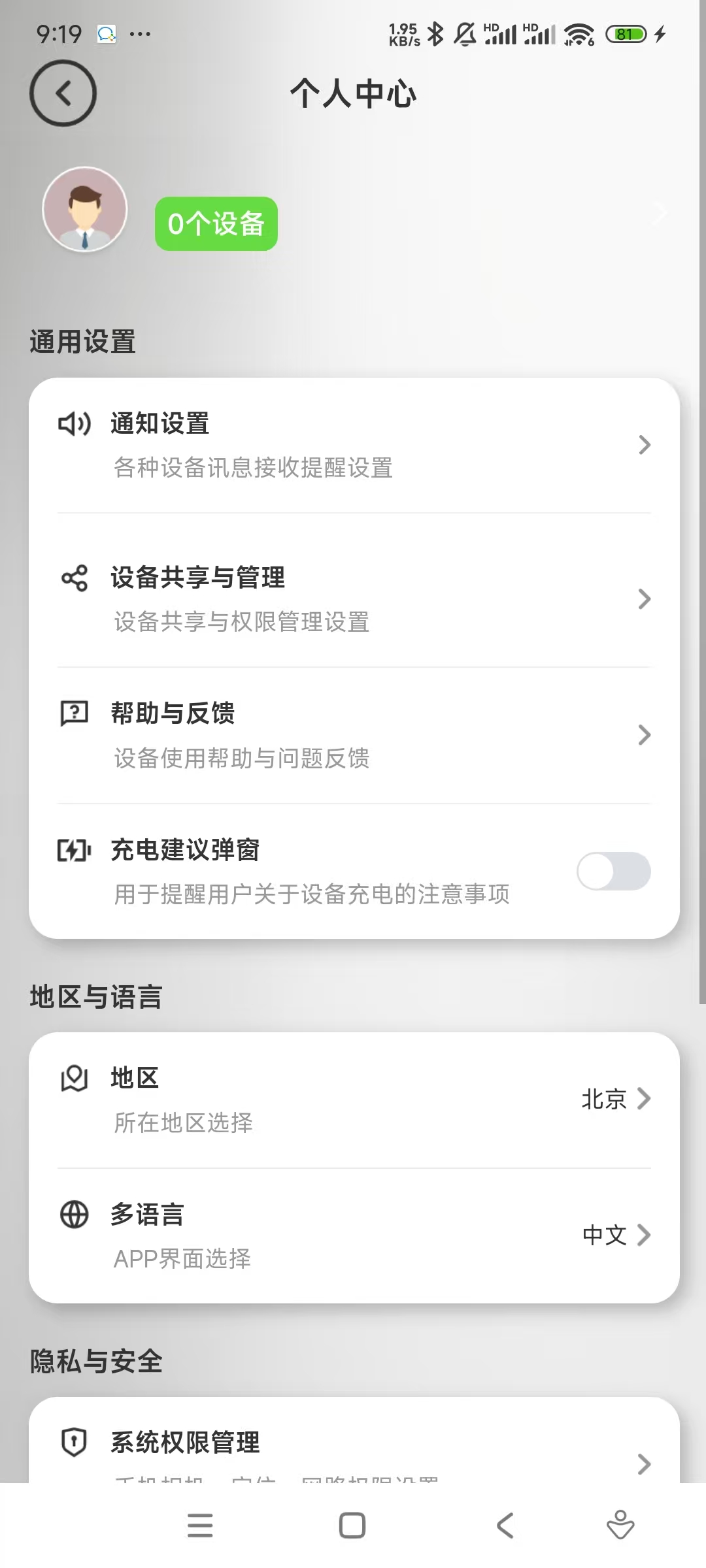Tap the device sharing share icon
This screenshot has width=706, height=1568.
[73, 579]
